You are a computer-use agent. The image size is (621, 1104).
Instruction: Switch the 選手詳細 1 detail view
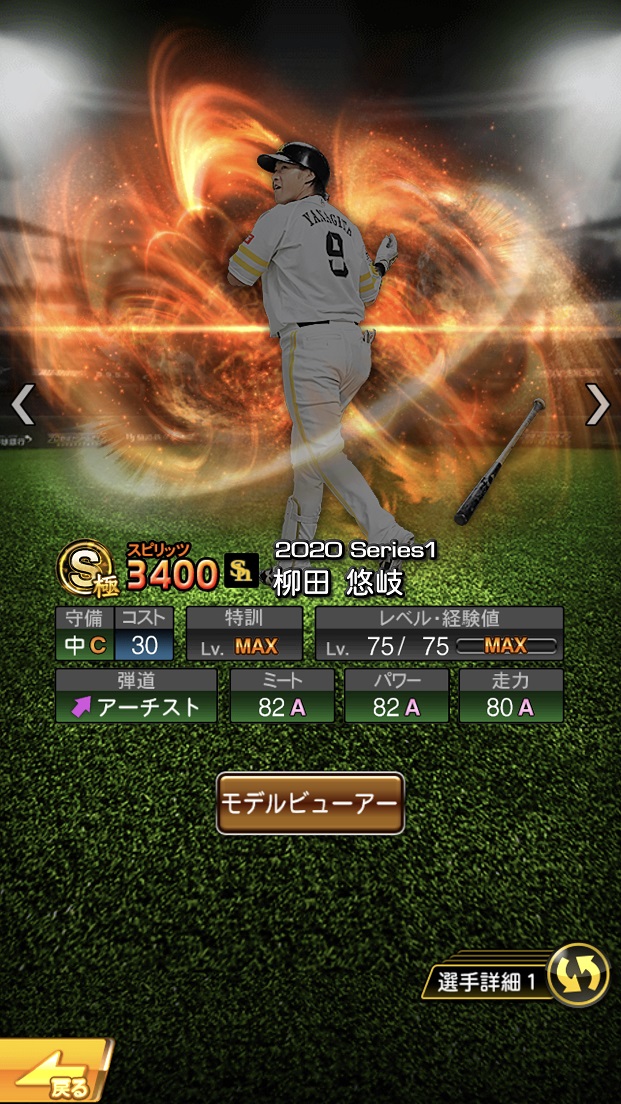[x=578, y=975]
